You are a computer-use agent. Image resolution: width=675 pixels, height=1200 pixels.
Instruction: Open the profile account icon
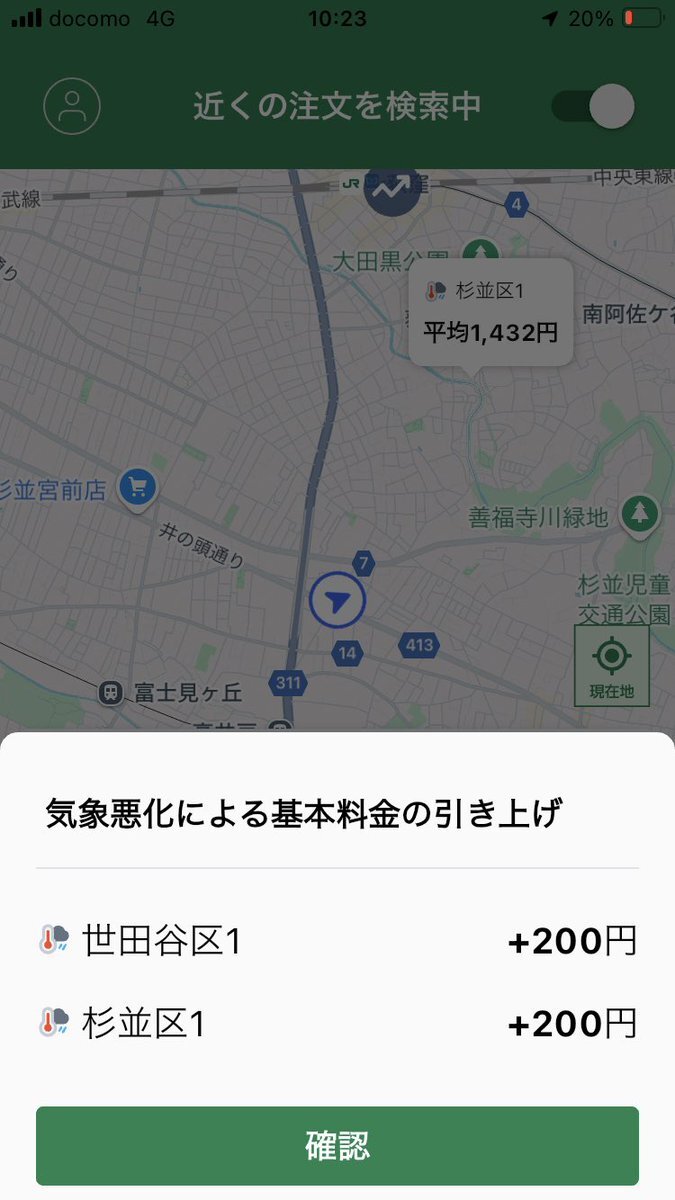[x=72, y=106]
